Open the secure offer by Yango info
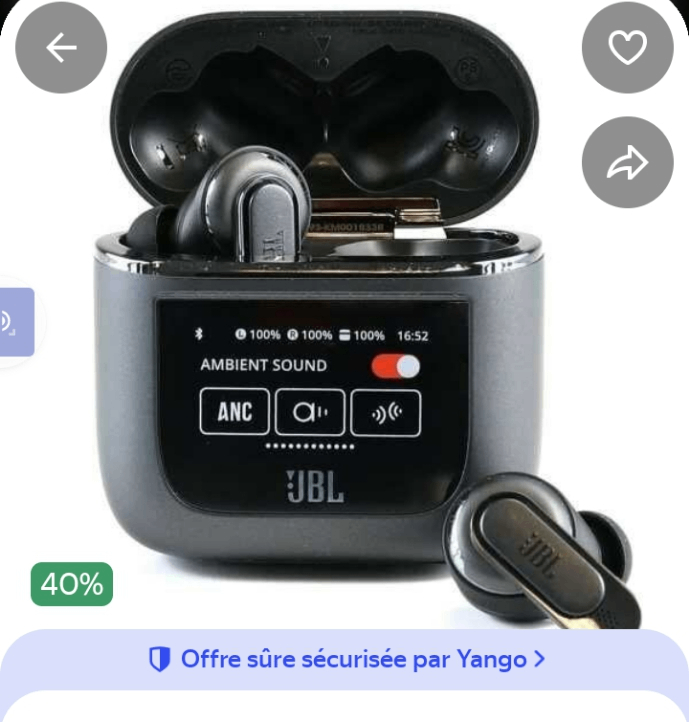This screenshot has height=722, width=689. click(x=346, y=659)
